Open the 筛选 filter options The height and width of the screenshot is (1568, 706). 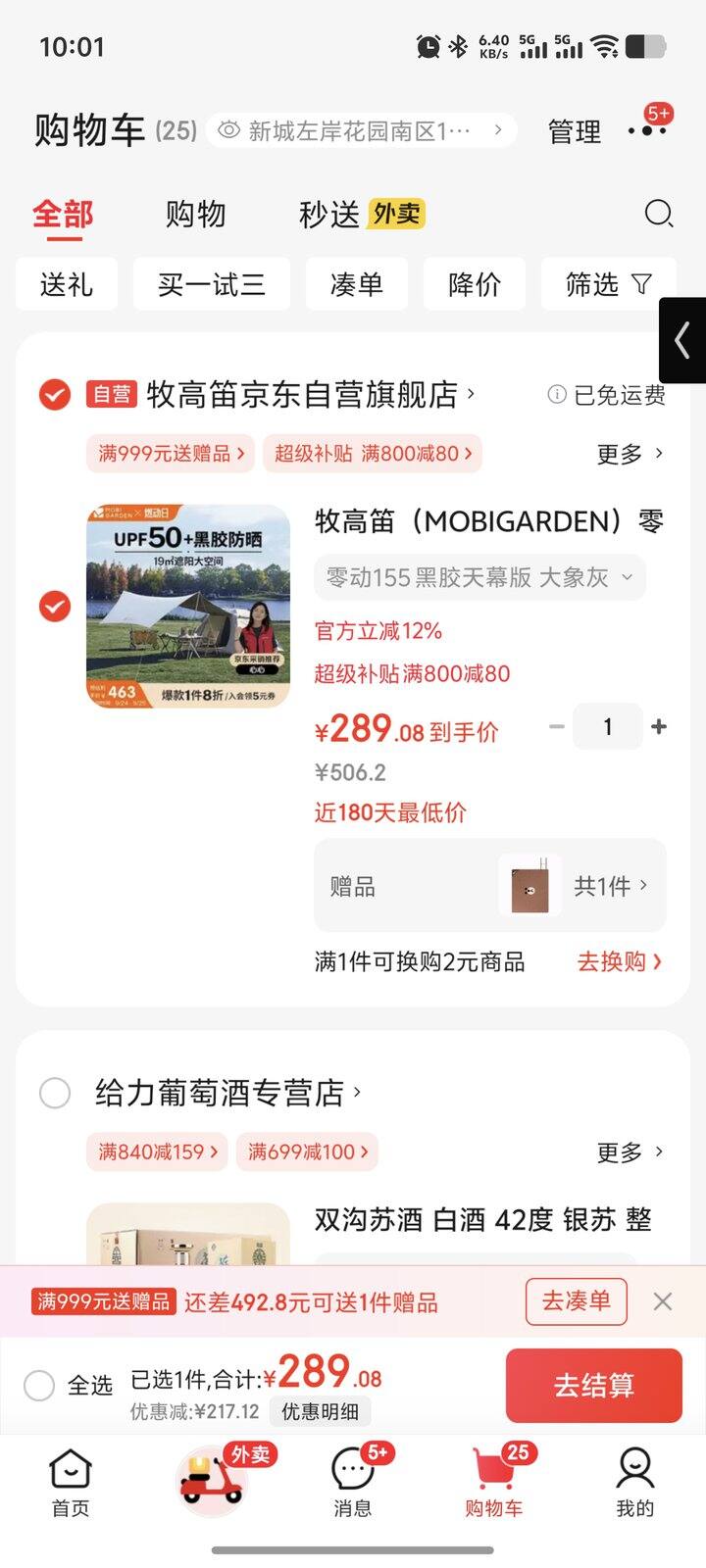click(x=608, y=284)
